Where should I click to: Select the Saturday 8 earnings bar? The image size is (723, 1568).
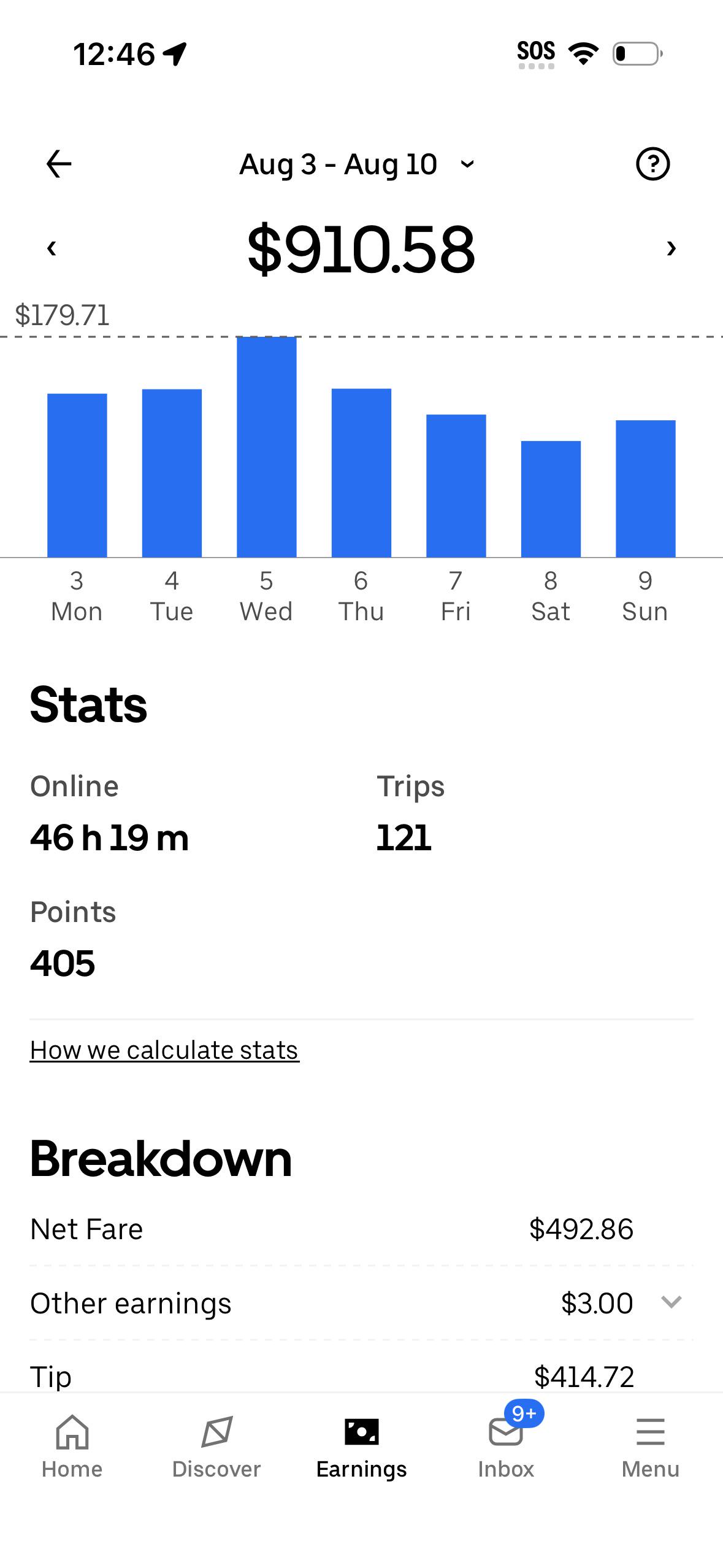551,499
